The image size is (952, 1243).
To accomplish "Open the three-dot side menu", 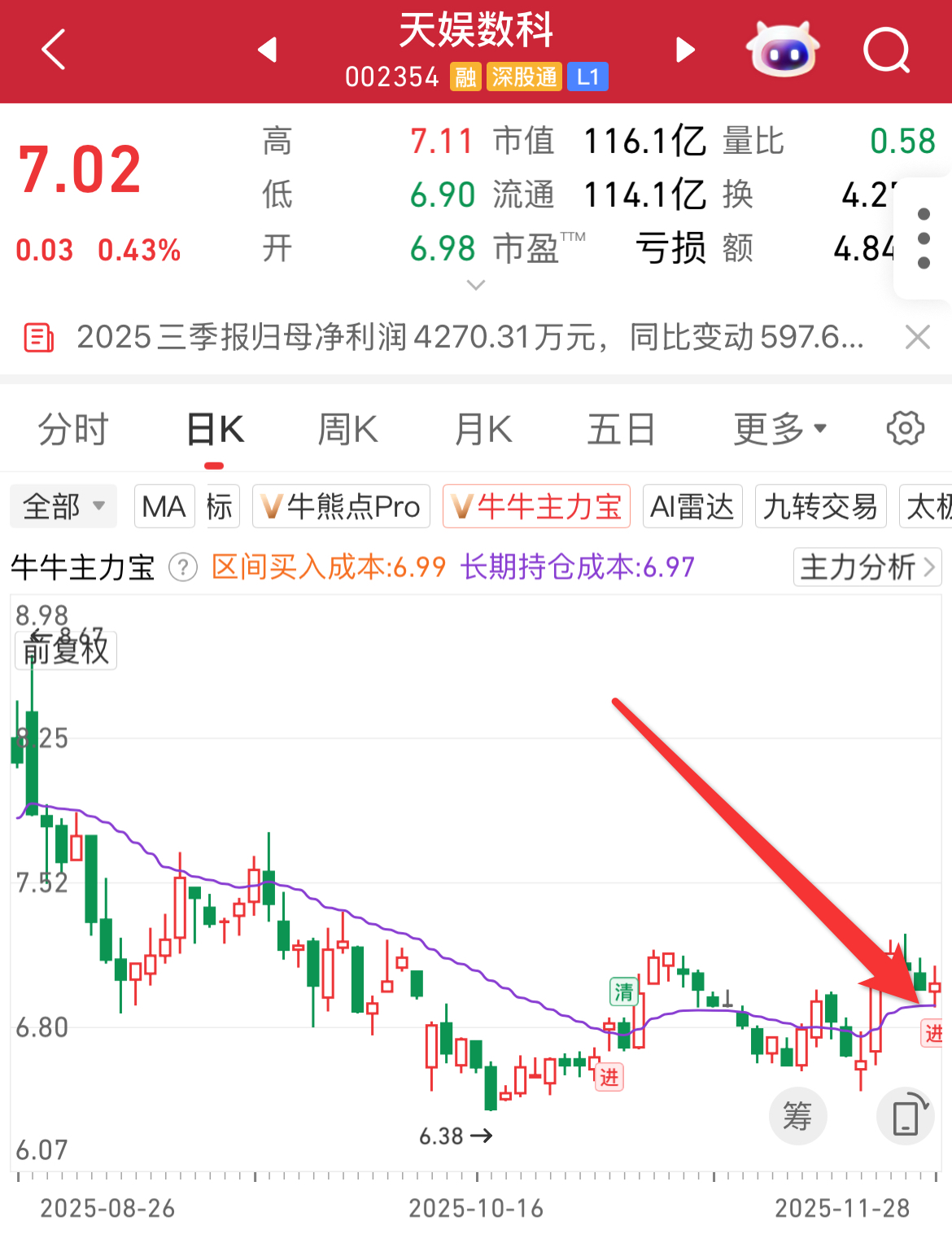I will [x=924, y=239].
